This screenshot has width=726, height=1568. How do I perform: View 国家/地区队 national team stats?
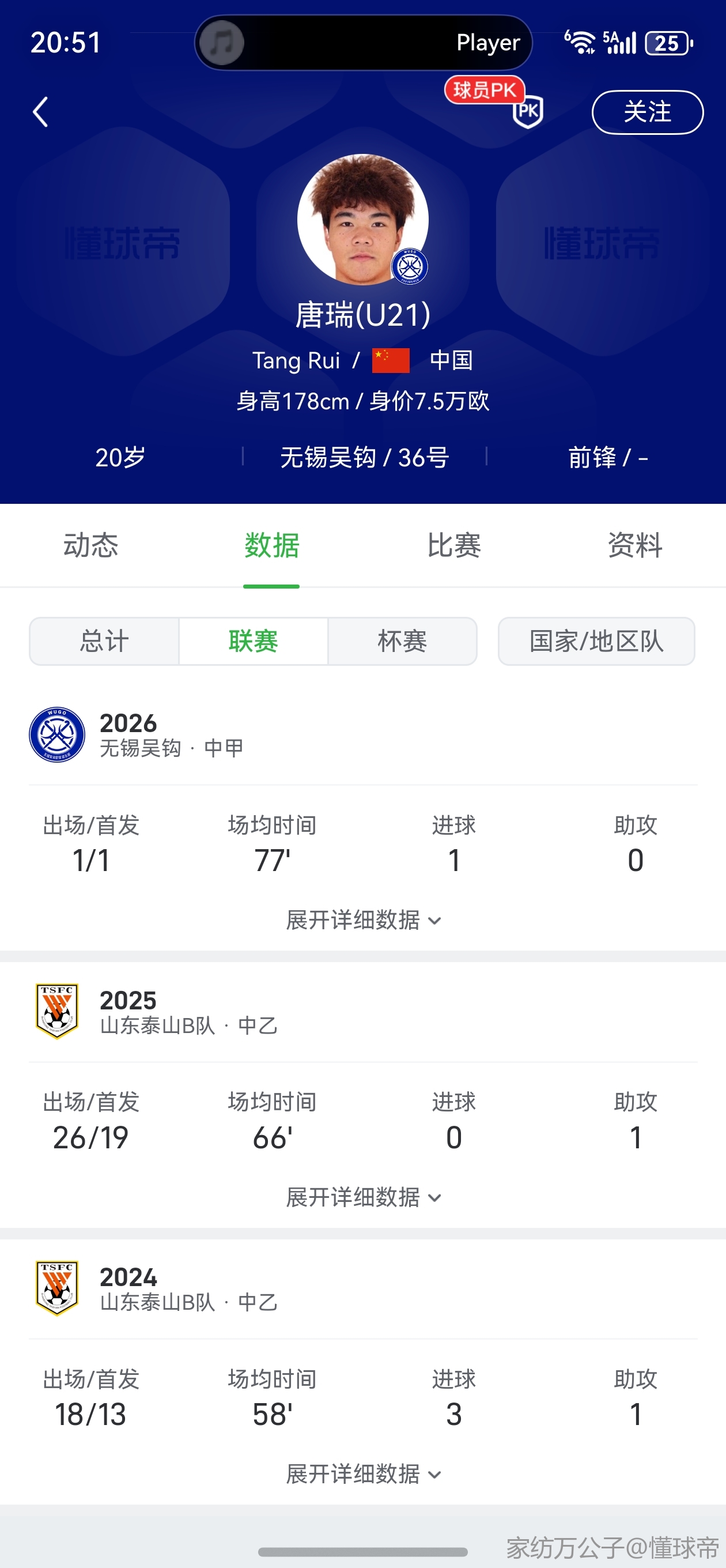click(596, 641)
